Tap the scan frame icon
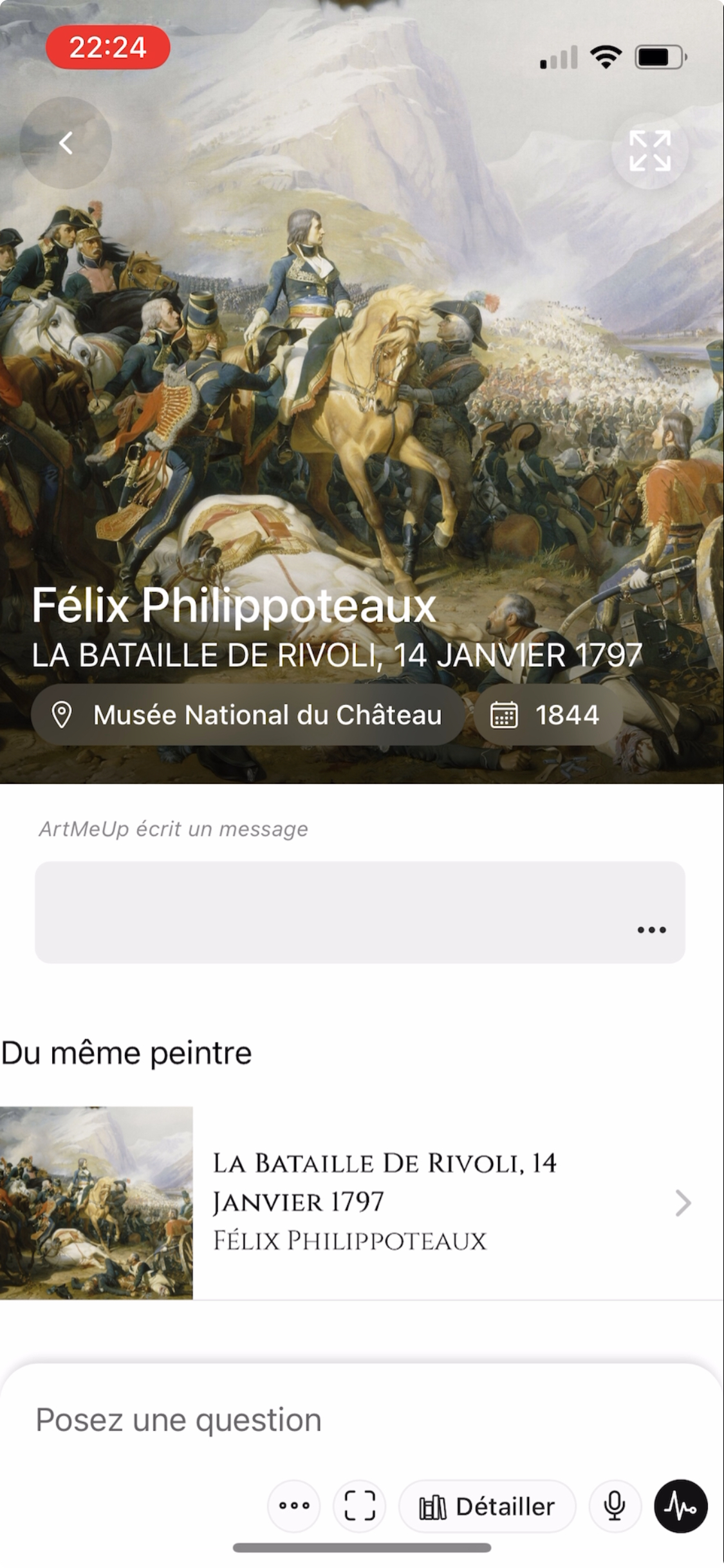 [359, 1506]
